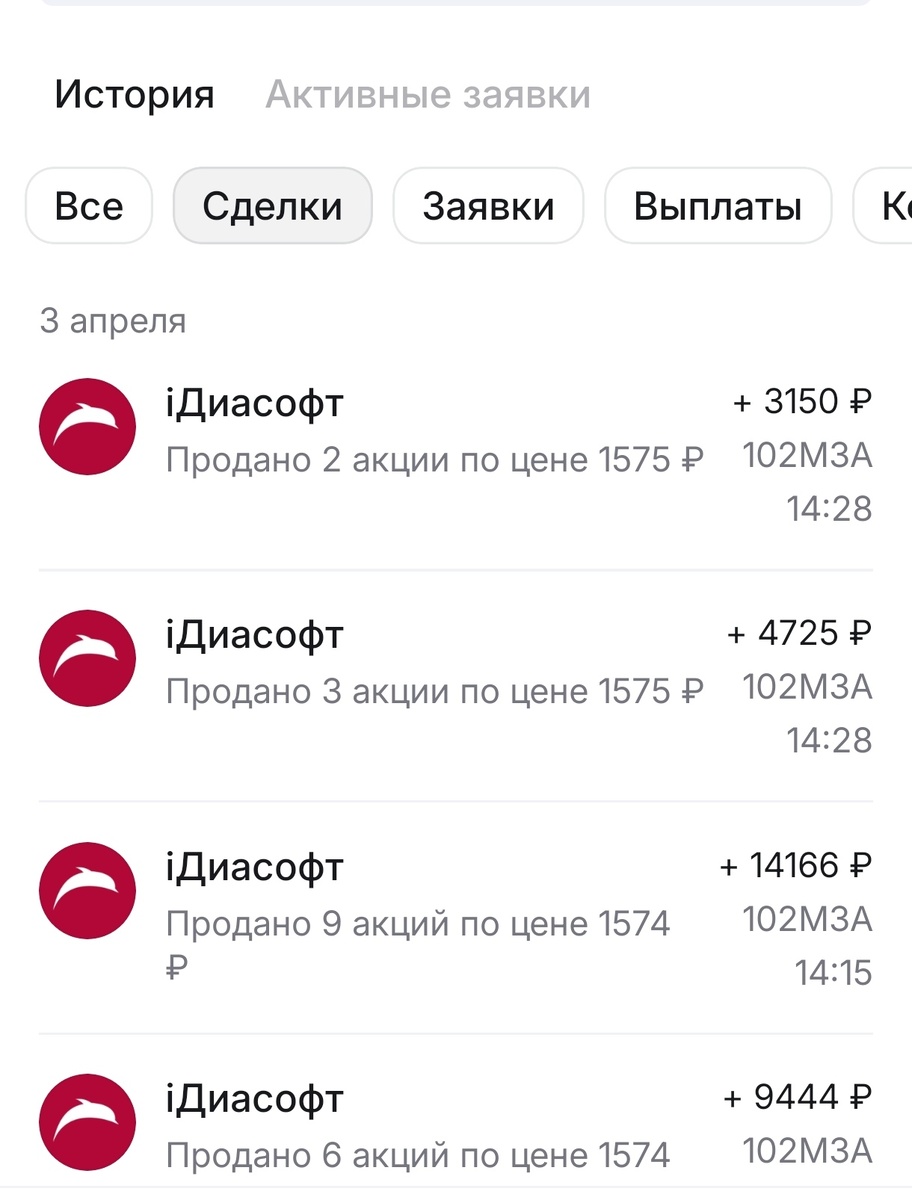Switch to the Активные заявки tab
This screenshot has height=1200, width=912.
point(427,94)
